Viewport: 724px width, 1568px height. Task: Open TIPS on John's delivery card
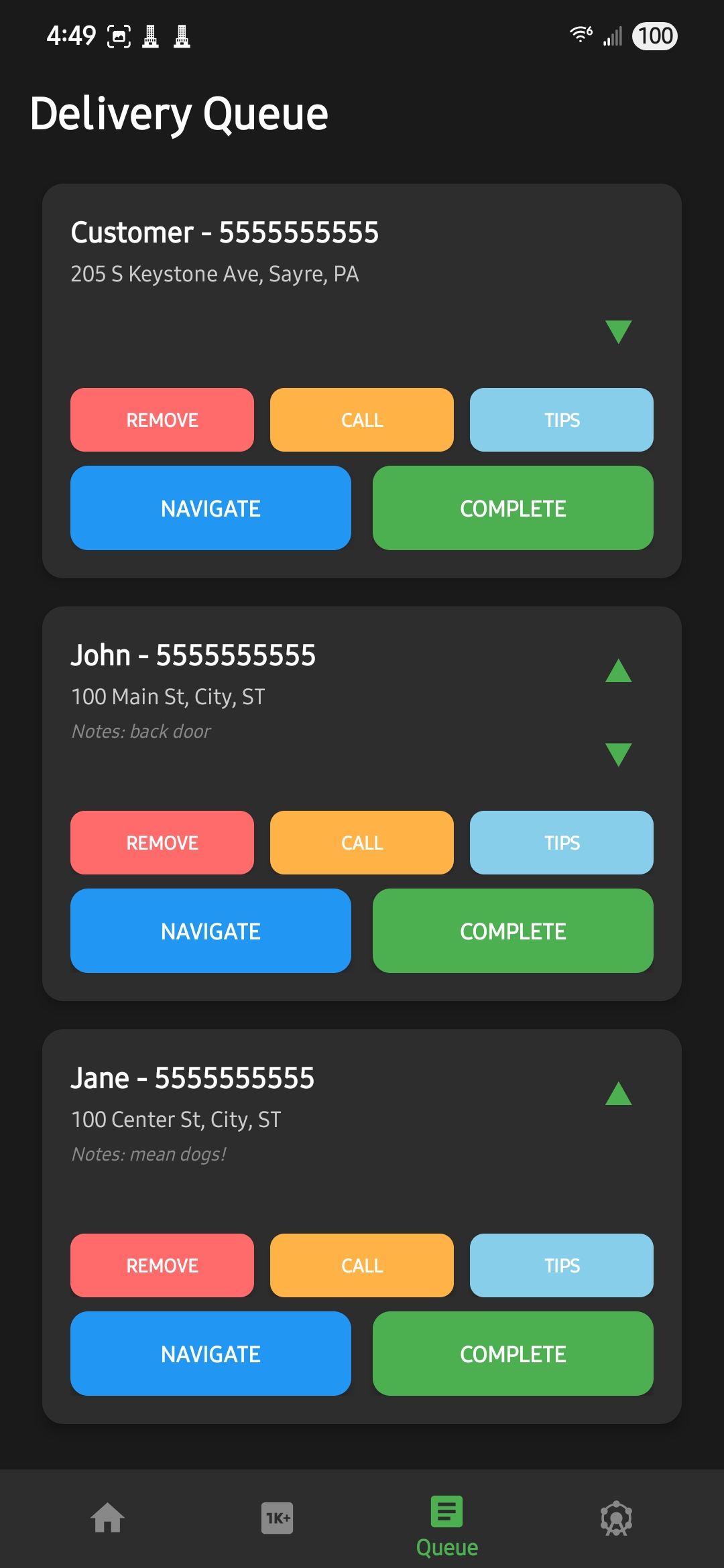pos(562,842)
